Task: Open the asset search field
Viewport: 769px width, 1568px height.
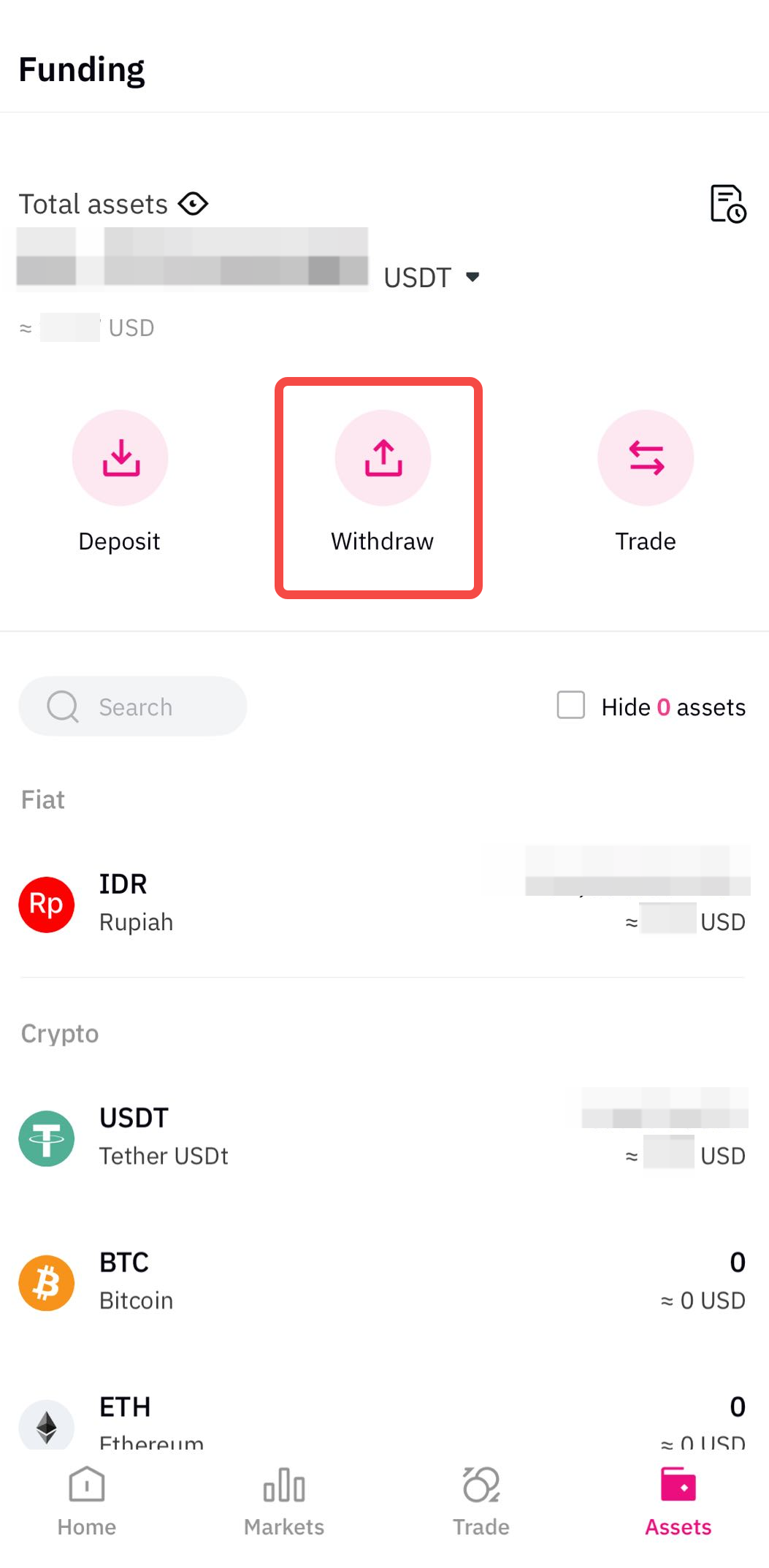Action: [x=133, y=707]
